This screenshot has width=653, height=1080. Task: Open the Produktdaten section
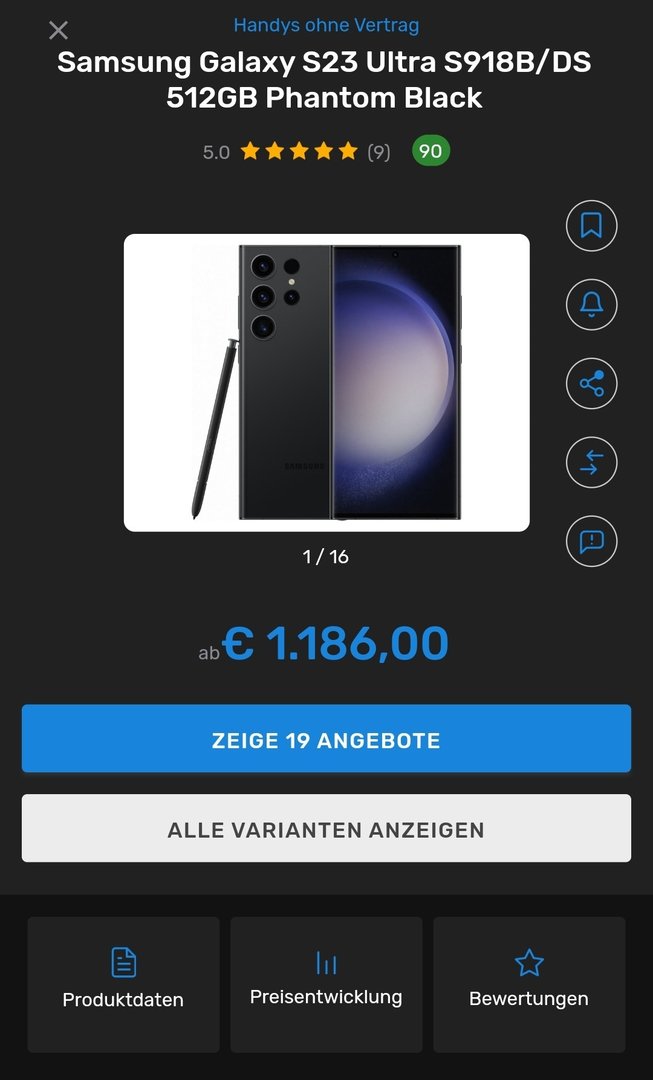coord(123,984)
